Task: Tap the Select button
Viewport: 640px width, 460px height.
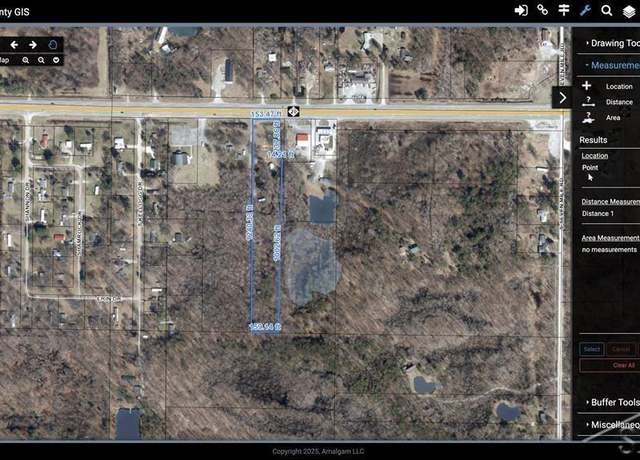Action: [x=592, y=349]
